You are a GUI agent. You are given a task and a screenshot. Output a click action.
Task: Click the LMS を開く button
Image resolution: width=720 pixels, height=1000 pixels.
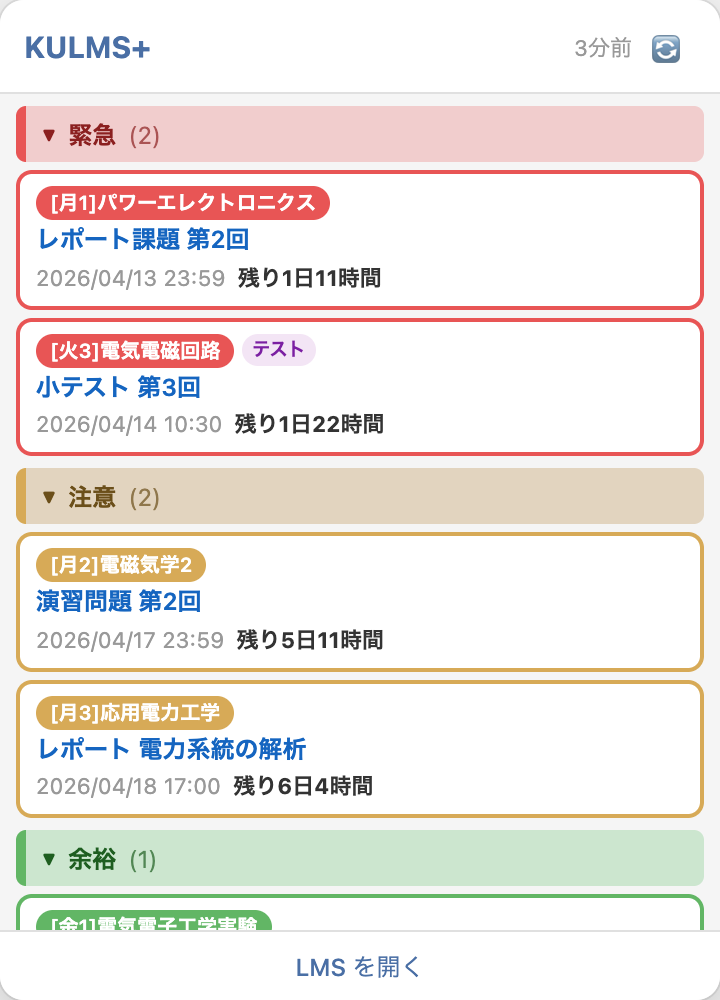pos(360,967)
